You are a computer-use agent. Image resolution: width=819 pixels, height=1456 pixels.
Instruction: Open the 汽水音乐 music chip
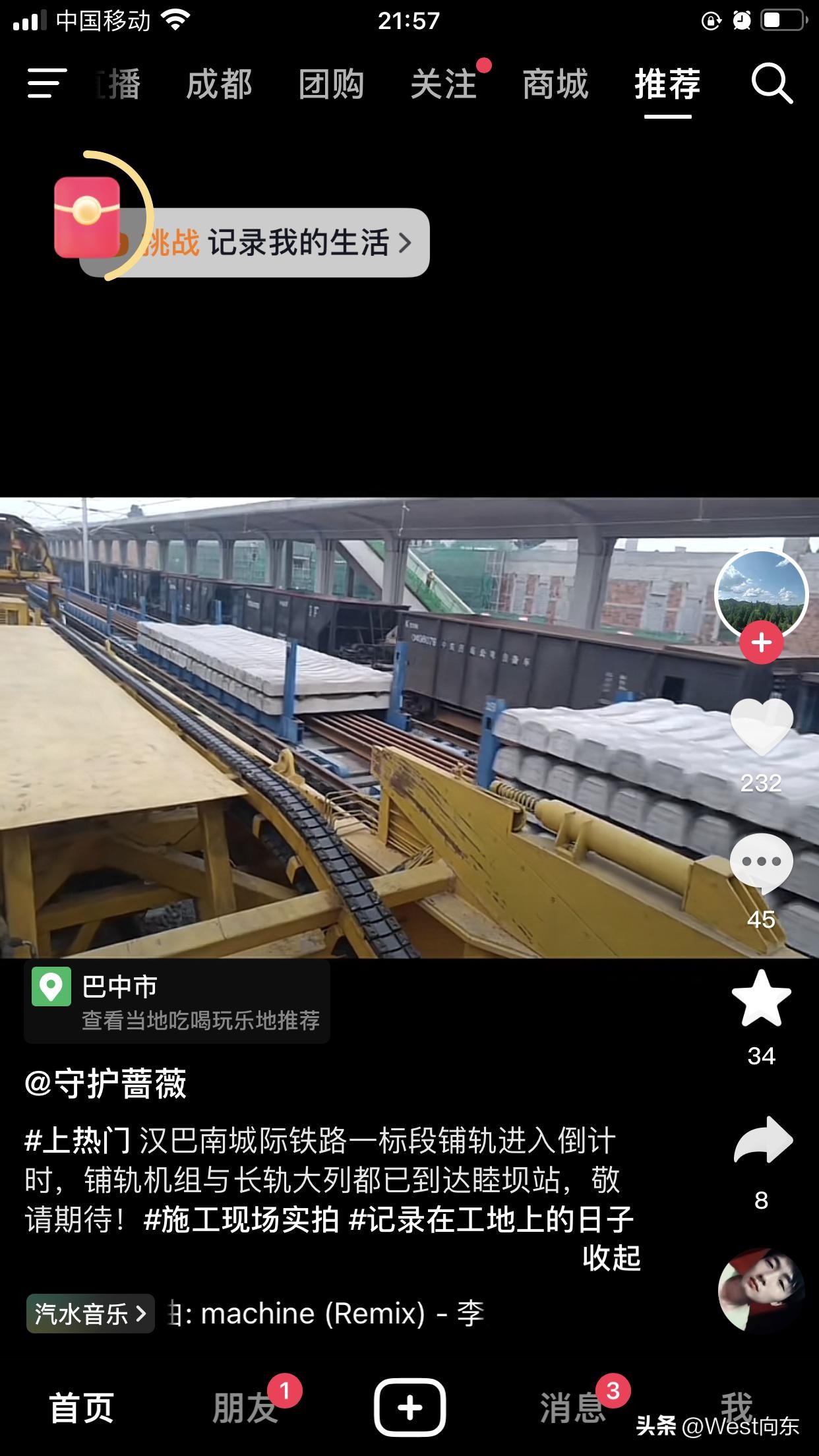point(90,1314)
